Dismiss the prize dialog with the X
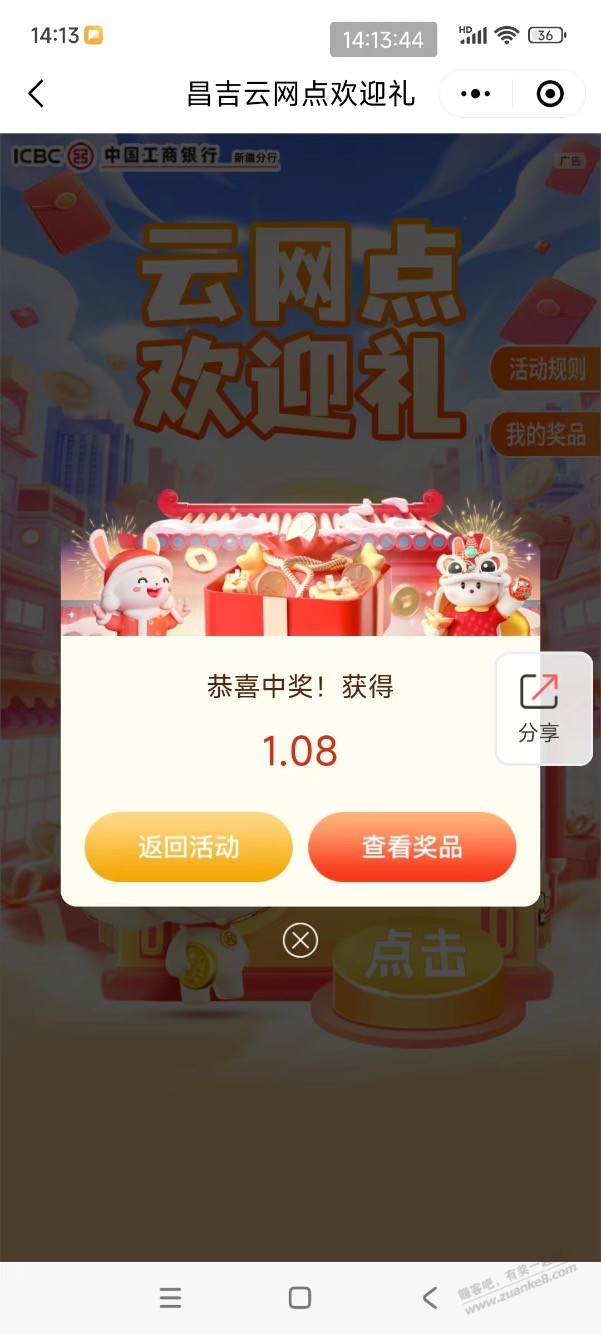Screen dimensions: 601x1334 click(x=300, y=940)
